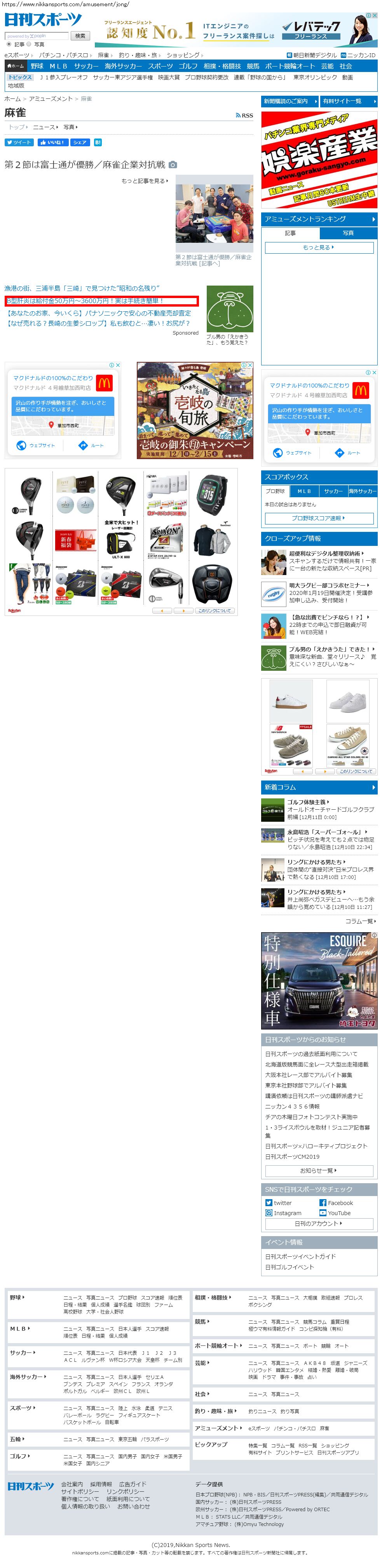View the full コラム一覧 list
This screenshot has width=382, height=1568.
tap(361, 922)
